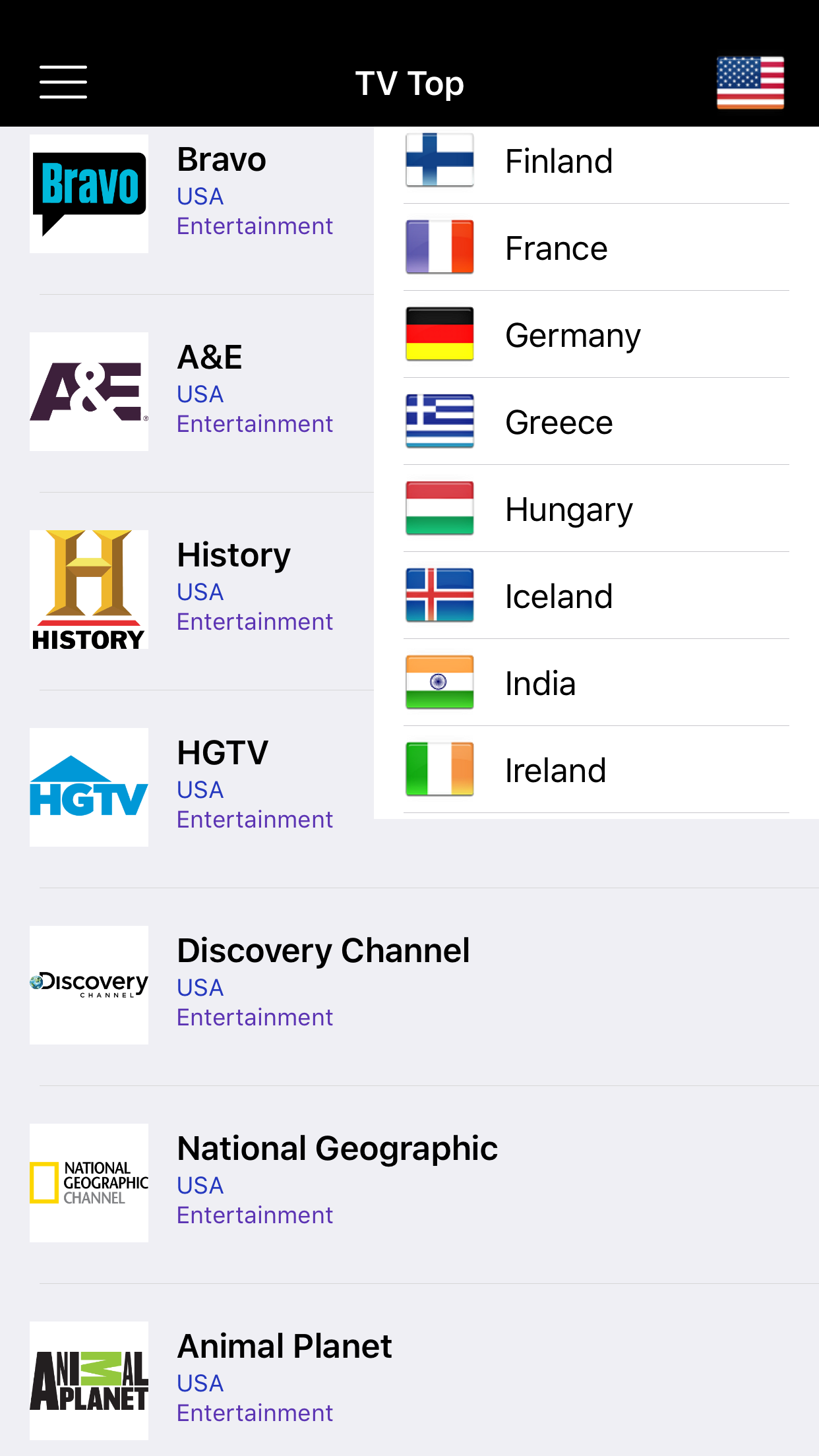Select the National Geographic yellow frame logo
819x1456 pixels.
88,1180
